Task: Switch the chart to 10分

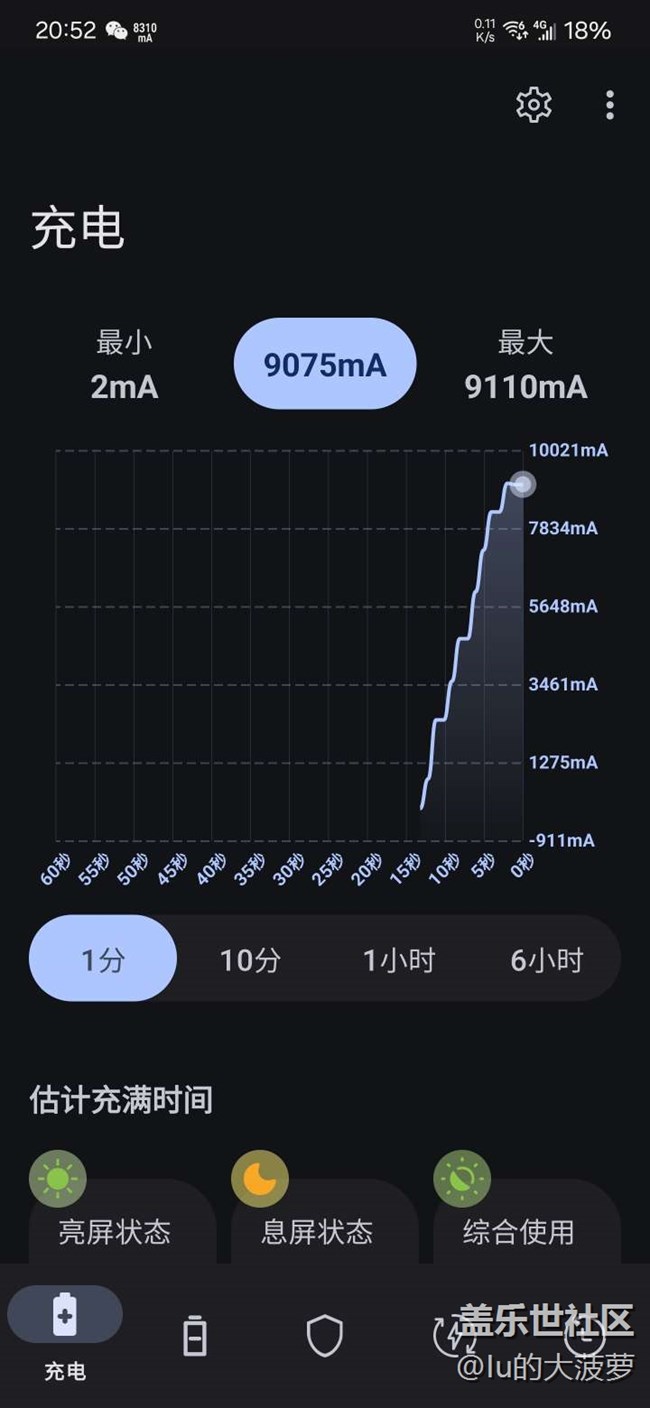Action: click(x=250, y=960)
